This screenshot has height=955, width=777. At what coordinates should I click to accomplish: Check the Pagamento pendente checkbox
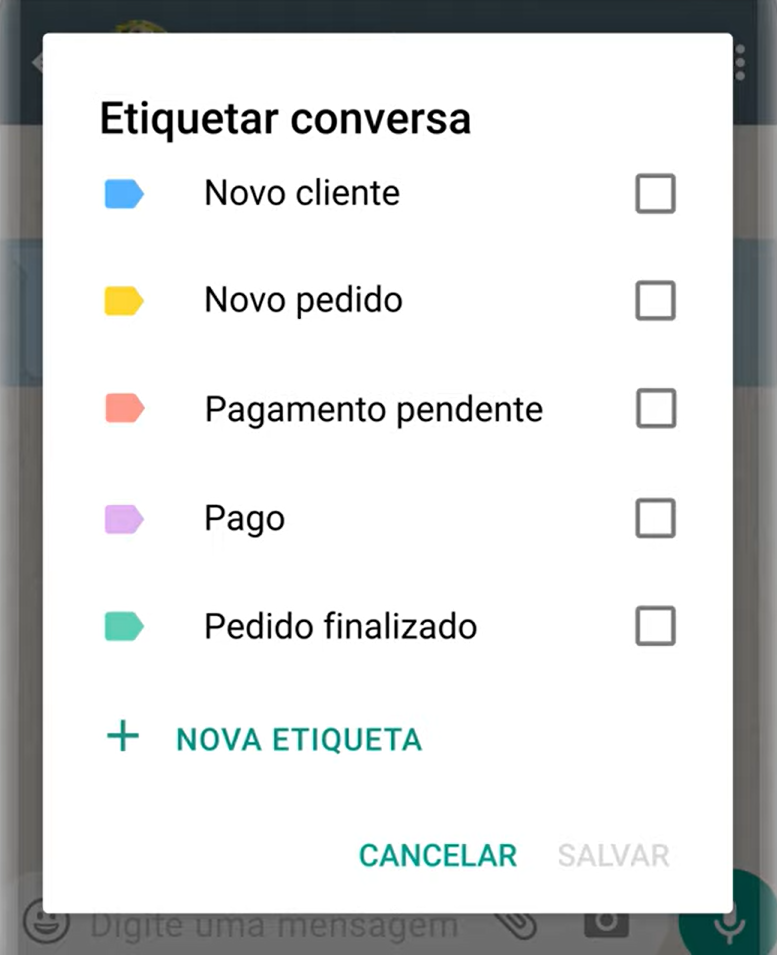pyautogui.click(x=655, y=408)
